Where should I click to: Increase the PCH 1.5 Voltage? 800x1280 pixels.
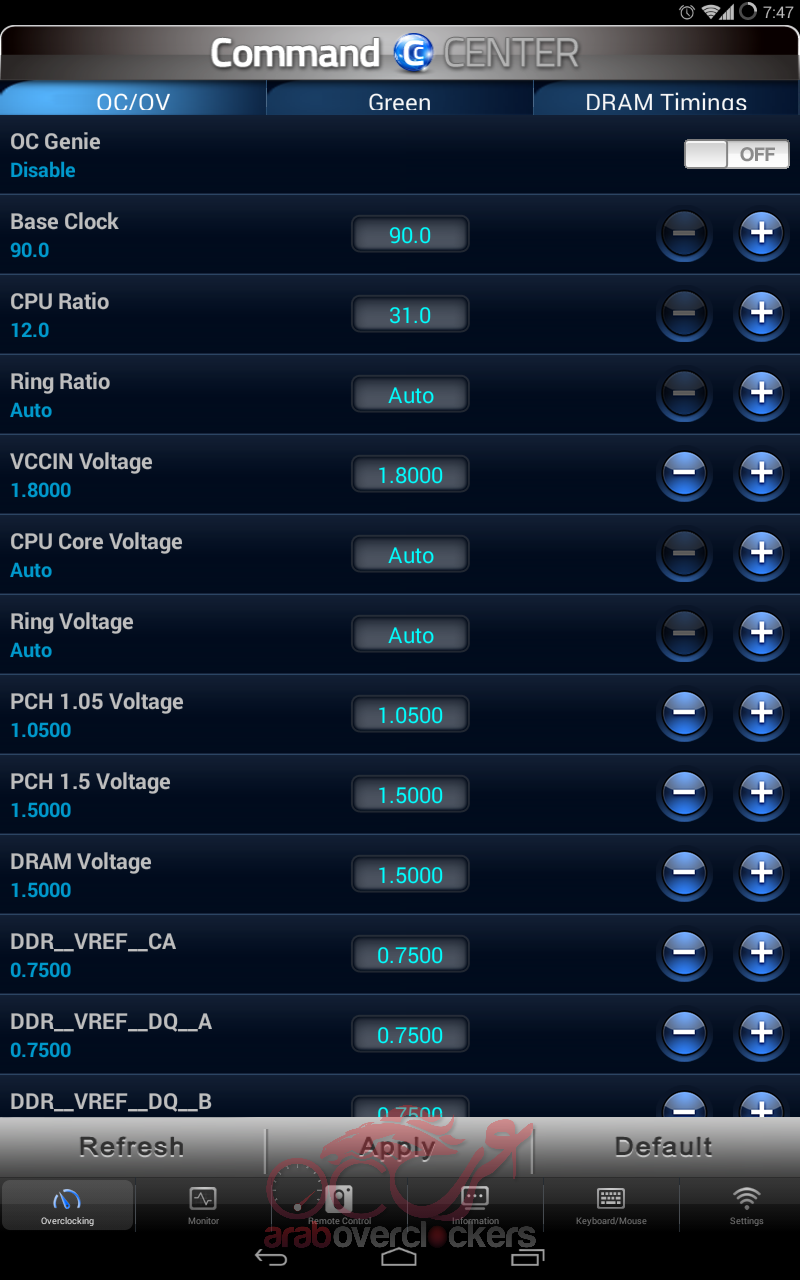(761, 793)
